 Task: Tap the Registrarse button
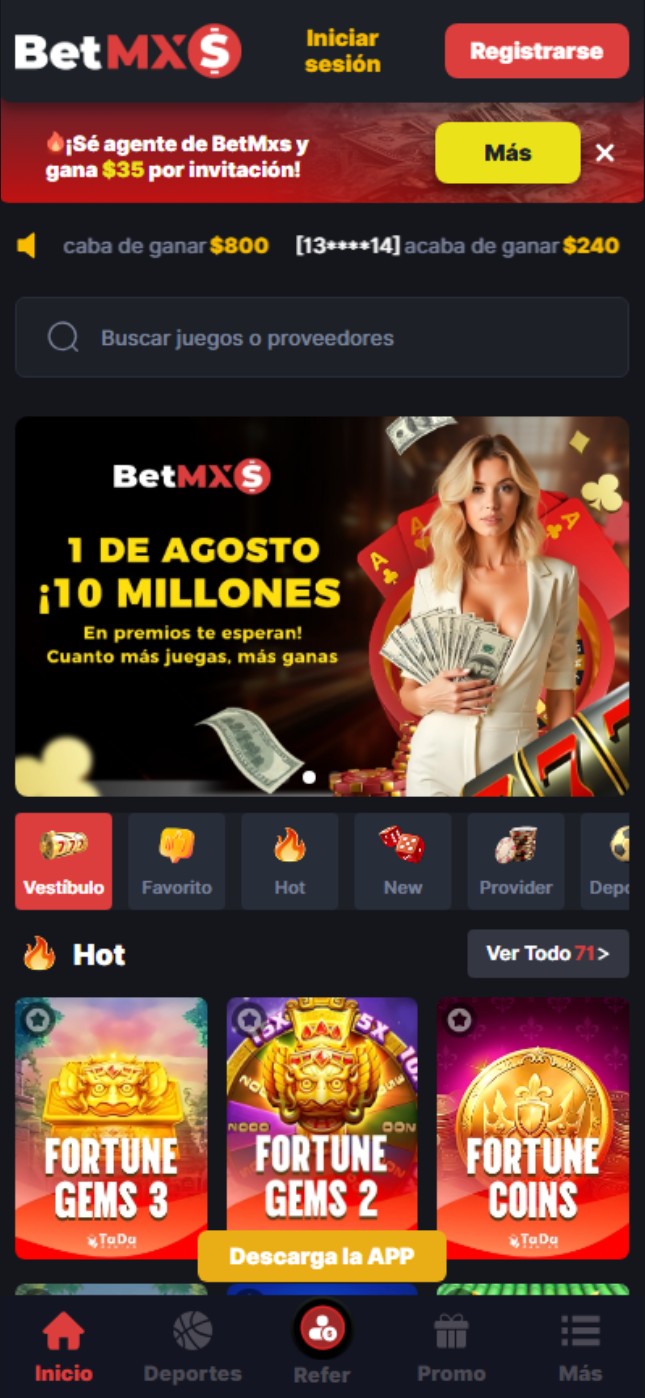pyautogui.click(x=536, y=51)
